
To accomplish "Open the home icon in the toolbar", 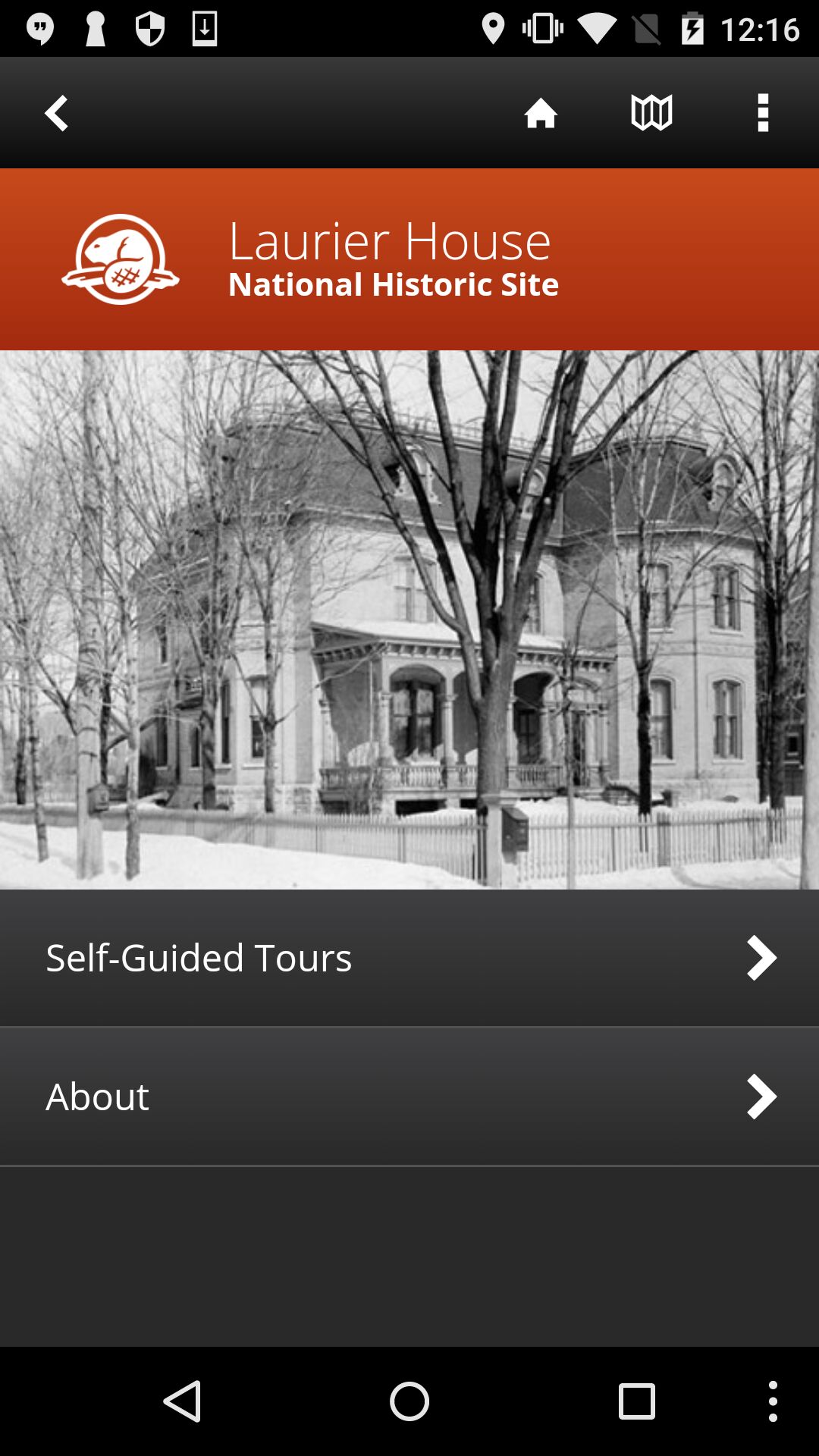I will (541, 113).
